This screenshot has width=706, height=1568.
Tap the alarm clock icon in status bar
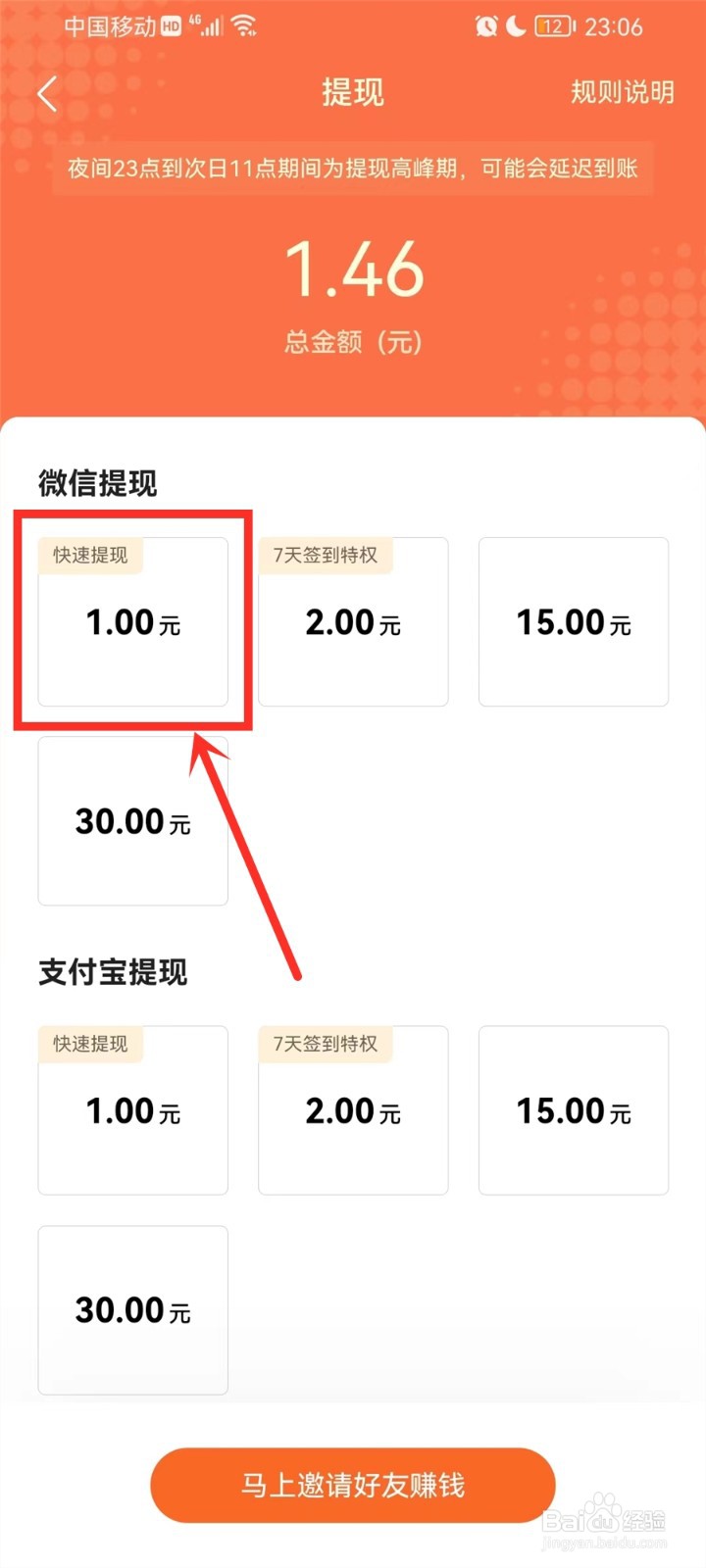(485, 27)
